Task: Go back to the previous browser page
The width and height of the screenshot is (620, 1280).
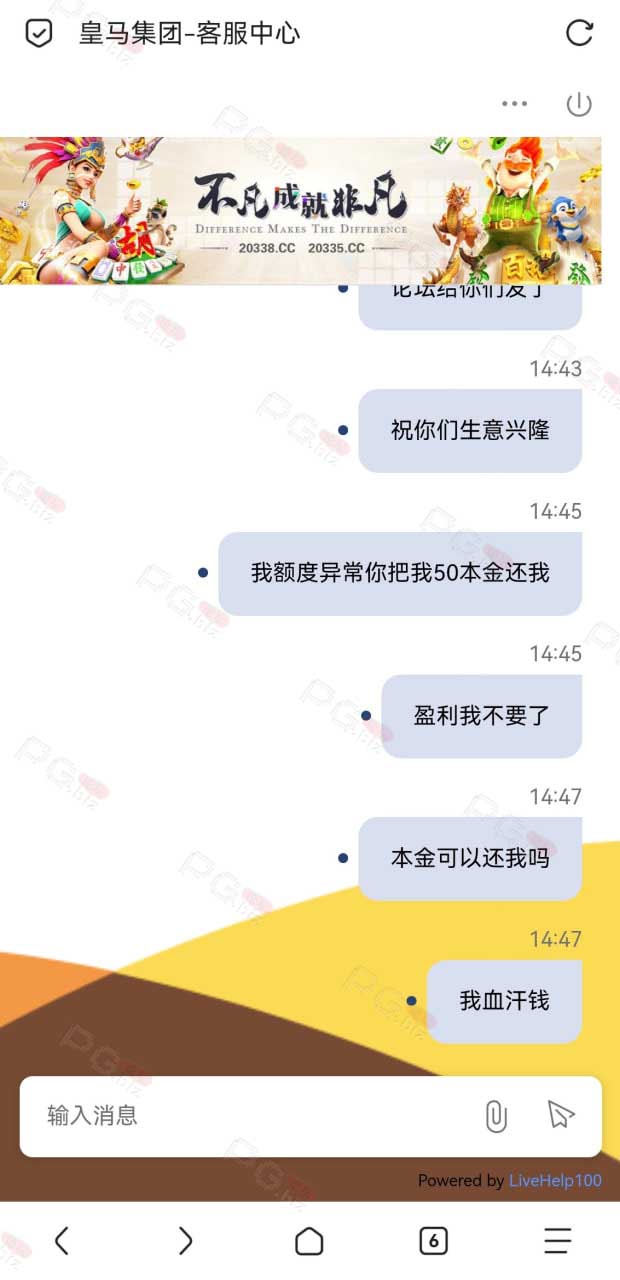Action: tap(61, 1241)
